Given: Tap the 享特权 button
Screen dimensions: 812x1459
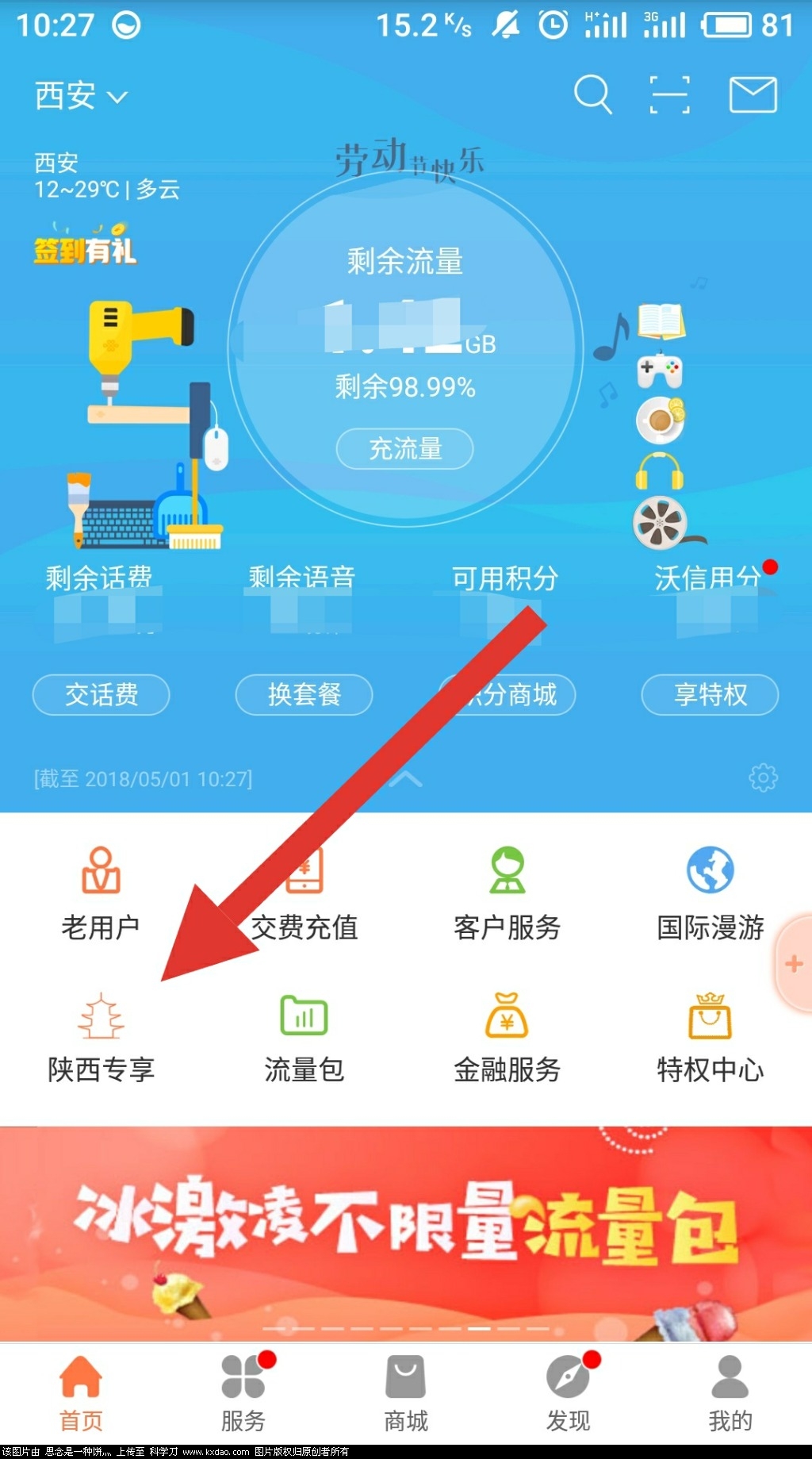Looking at the screenshot, I should (x=710, y=695).
